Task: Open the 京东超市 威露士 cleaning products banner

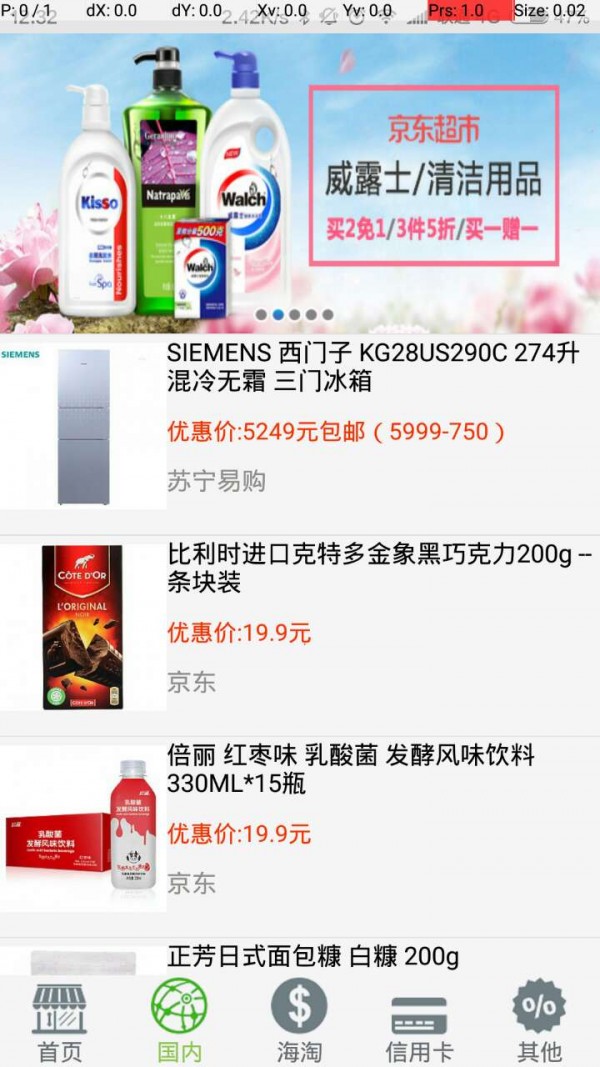Action: tap(300, 180)
